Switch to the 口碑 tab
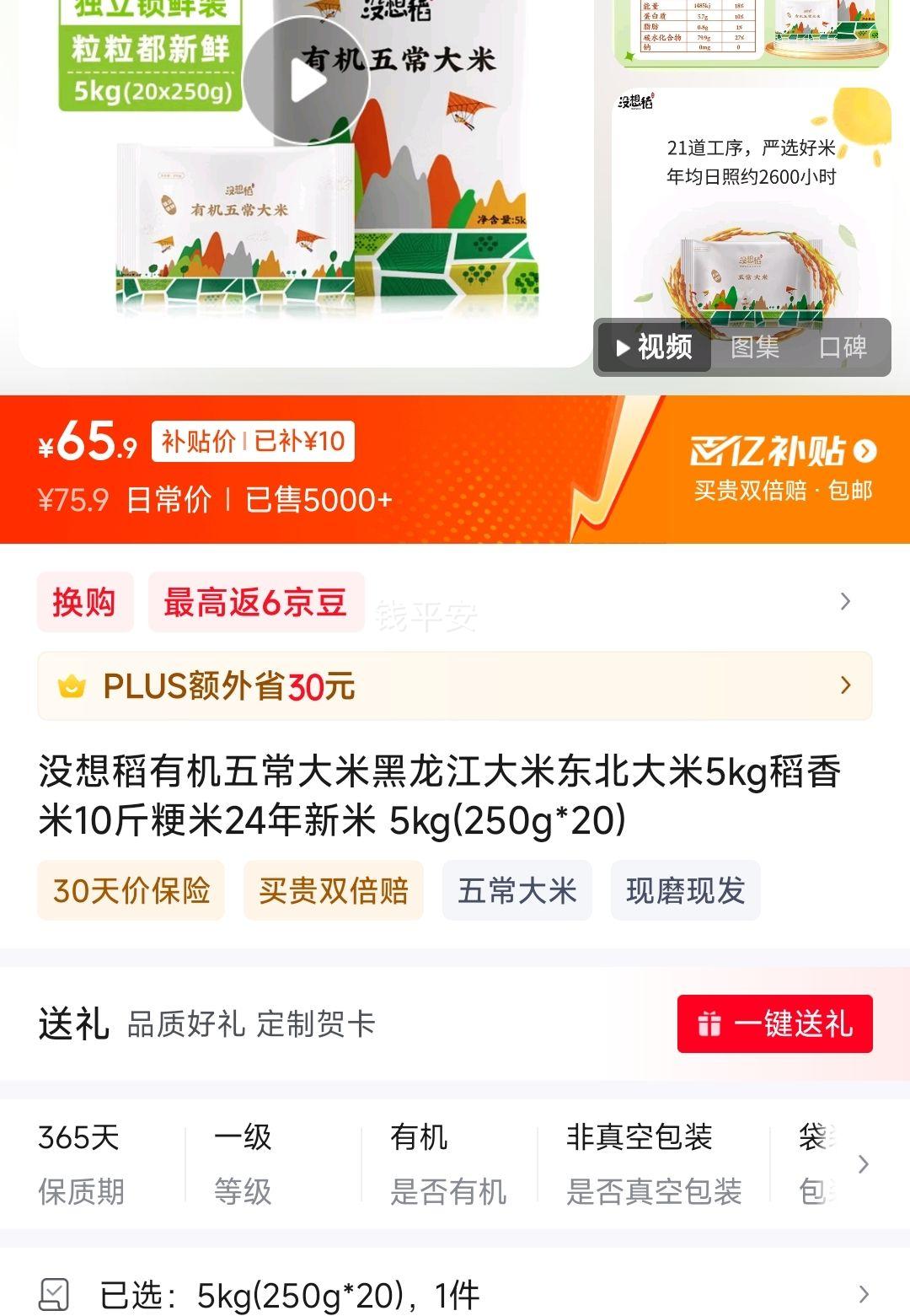910x1316 pixels. (x=845, y=347)
